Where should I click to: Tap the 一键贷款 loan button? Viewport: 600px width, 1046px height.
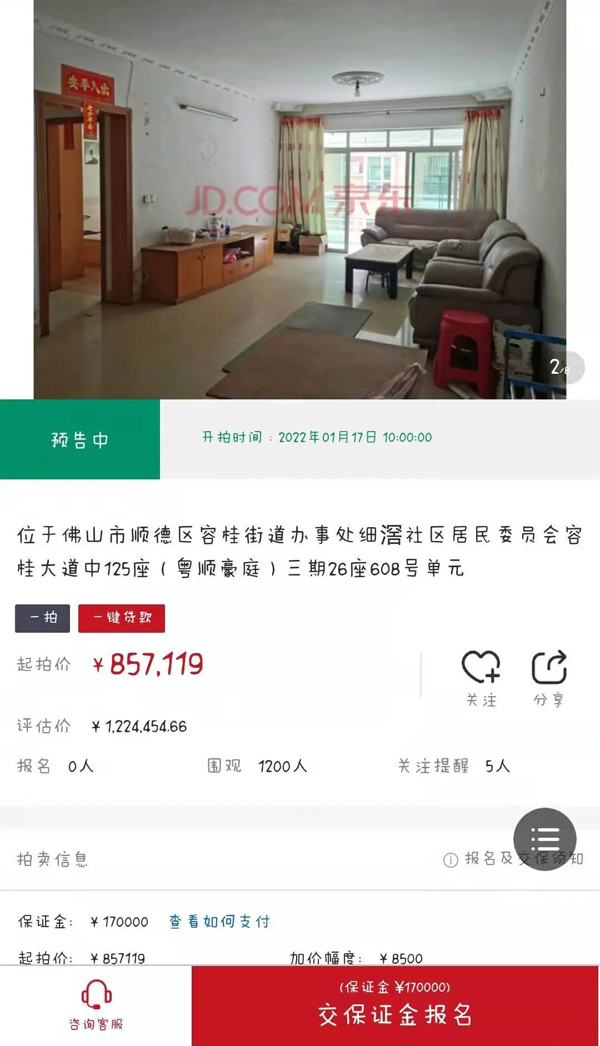(122, 618)
